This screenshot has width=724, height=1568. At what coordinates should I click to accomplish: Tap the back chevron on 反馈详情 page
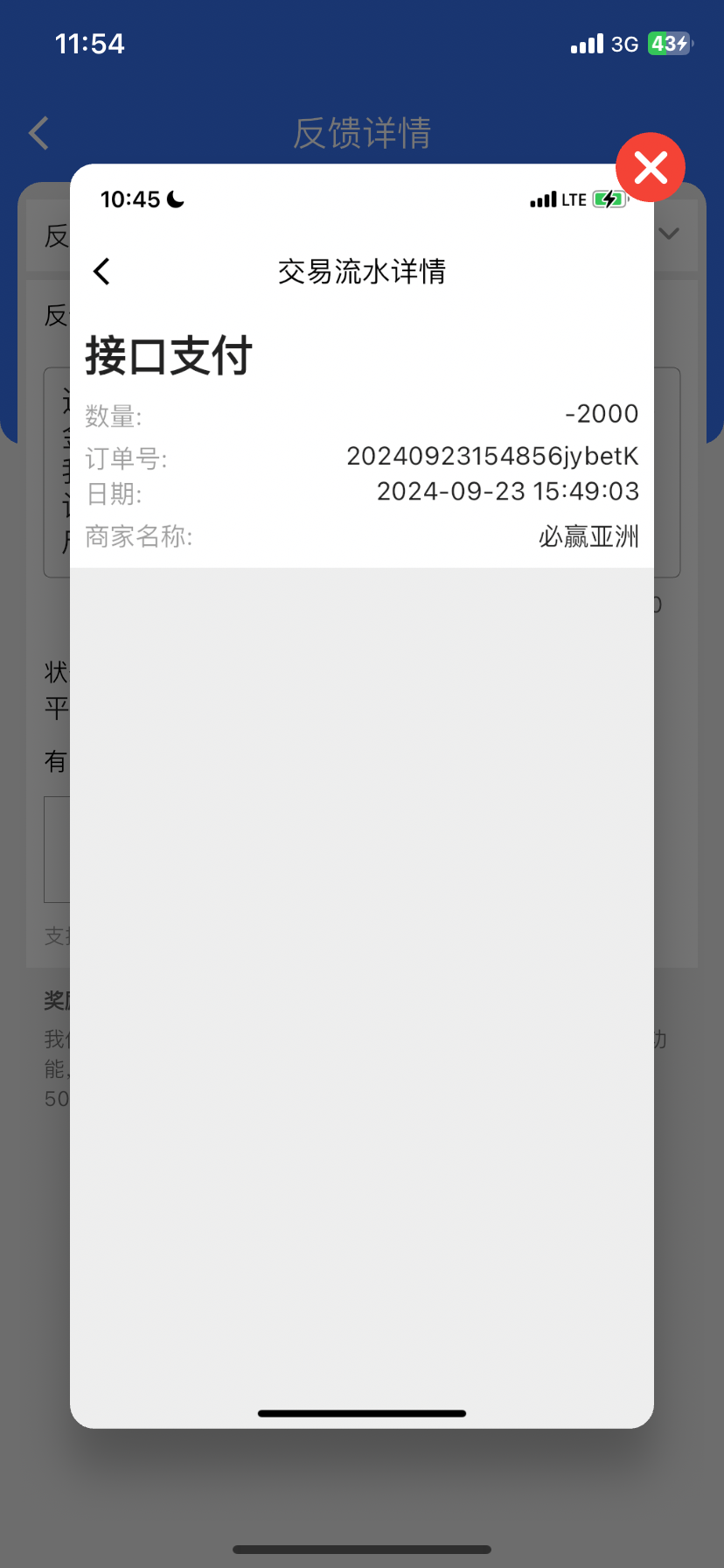pyautogui.click(x=38, y=133)
